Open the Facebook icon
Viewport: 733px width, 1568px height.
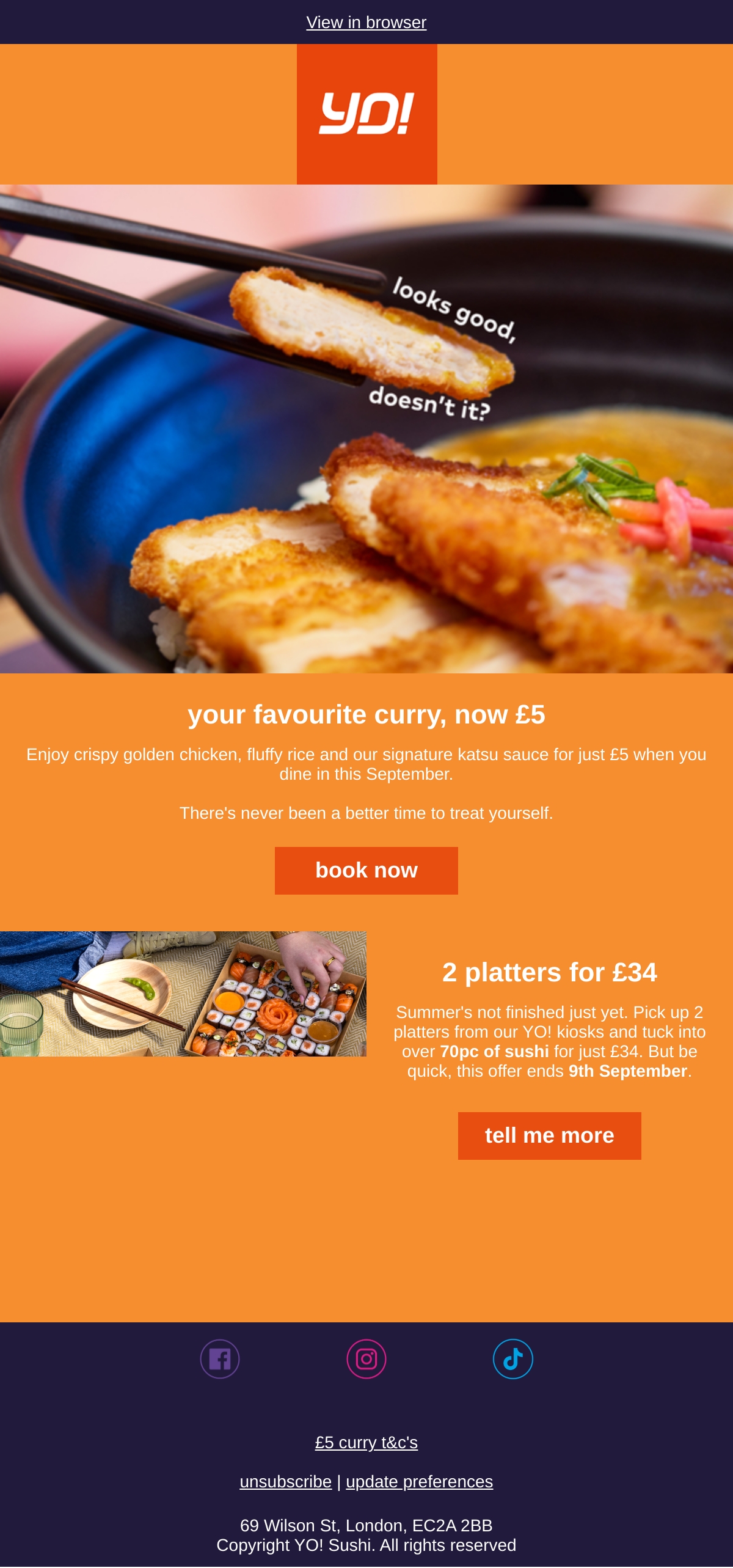(x=220, y=1359)
